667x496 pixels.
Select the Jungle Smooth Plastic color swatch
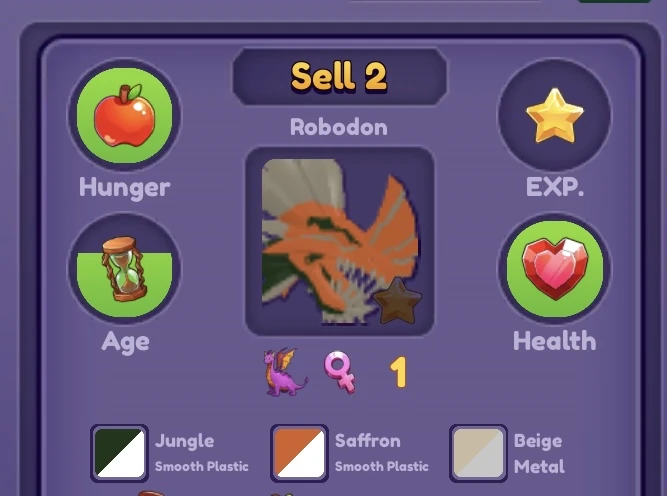click(x=120, y=453)
